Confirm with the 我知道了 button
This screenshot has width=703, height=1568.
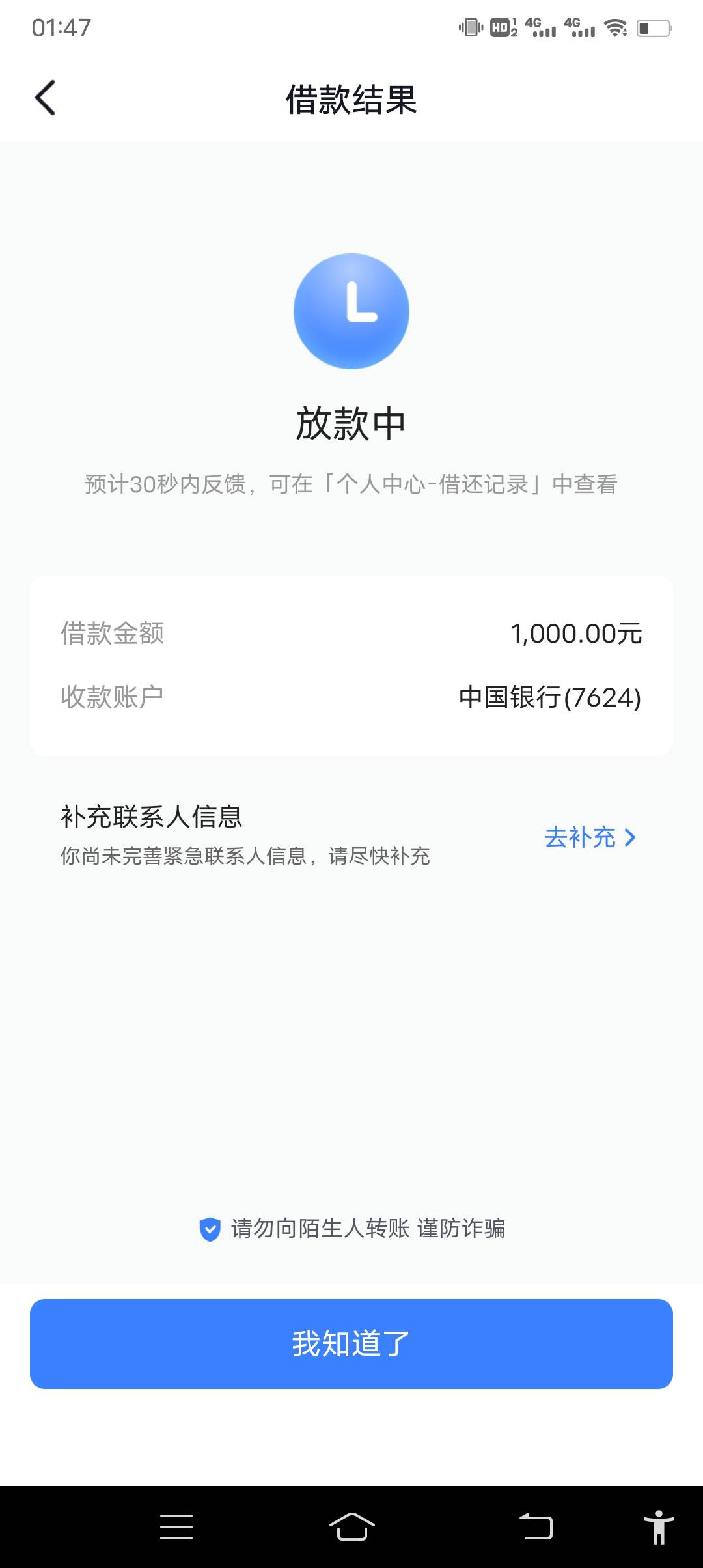[x=351, y=1343]
